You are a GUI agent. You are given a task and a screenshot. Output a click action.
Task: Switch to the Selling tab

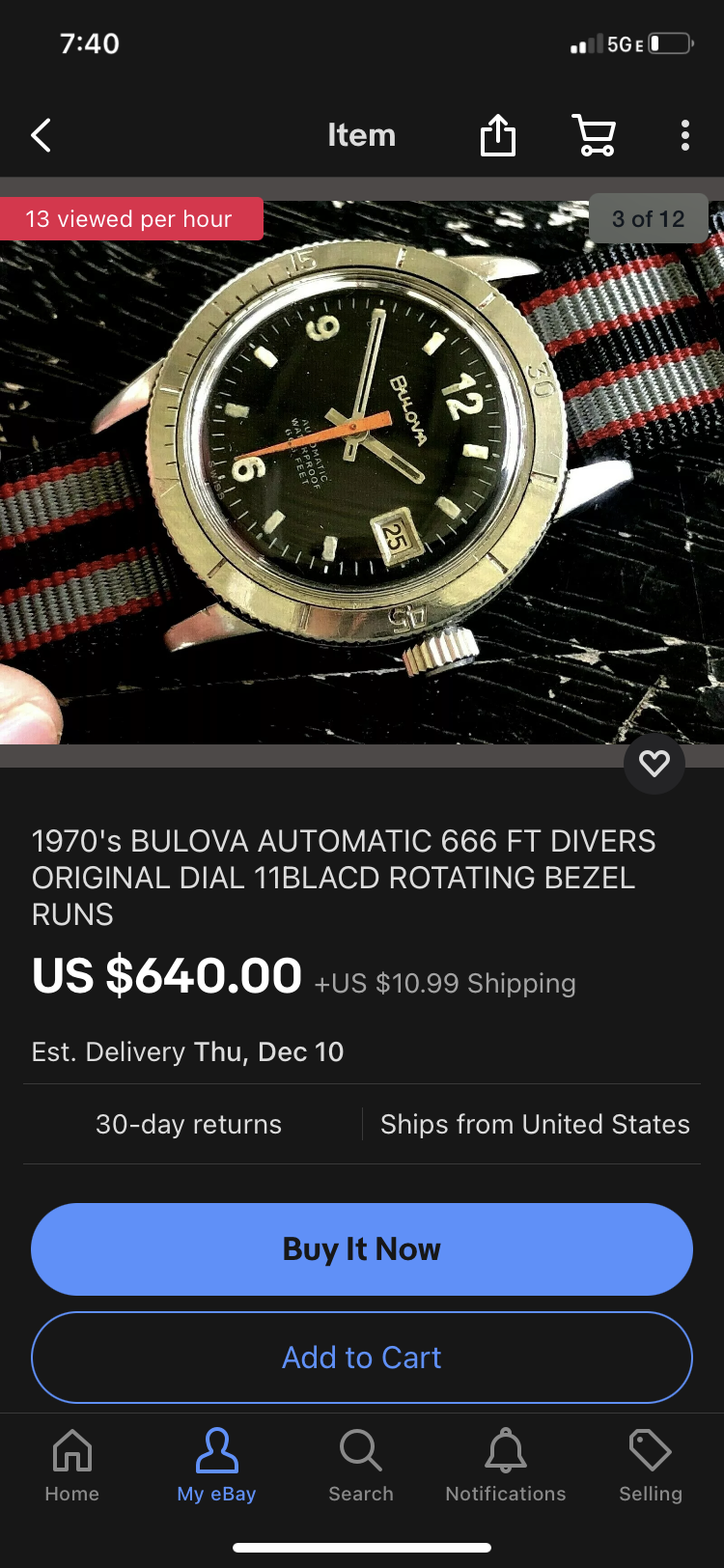tap(651, 1465)
